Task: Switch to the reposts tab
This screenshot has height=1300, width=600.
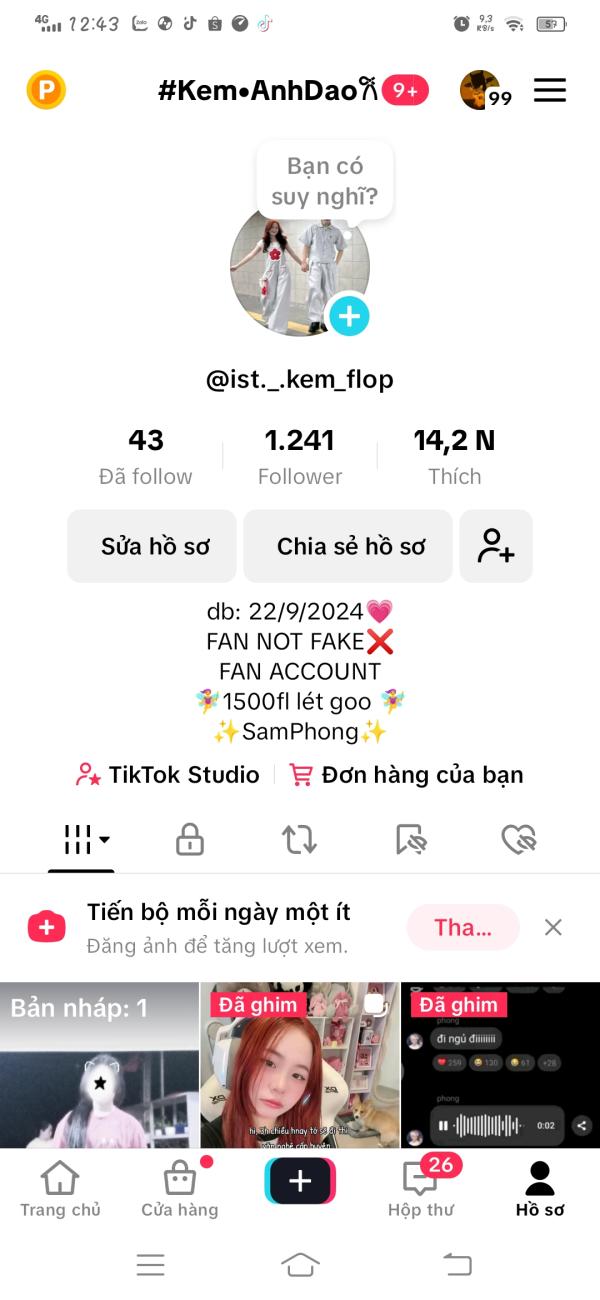Action: (x=299, y=840)
